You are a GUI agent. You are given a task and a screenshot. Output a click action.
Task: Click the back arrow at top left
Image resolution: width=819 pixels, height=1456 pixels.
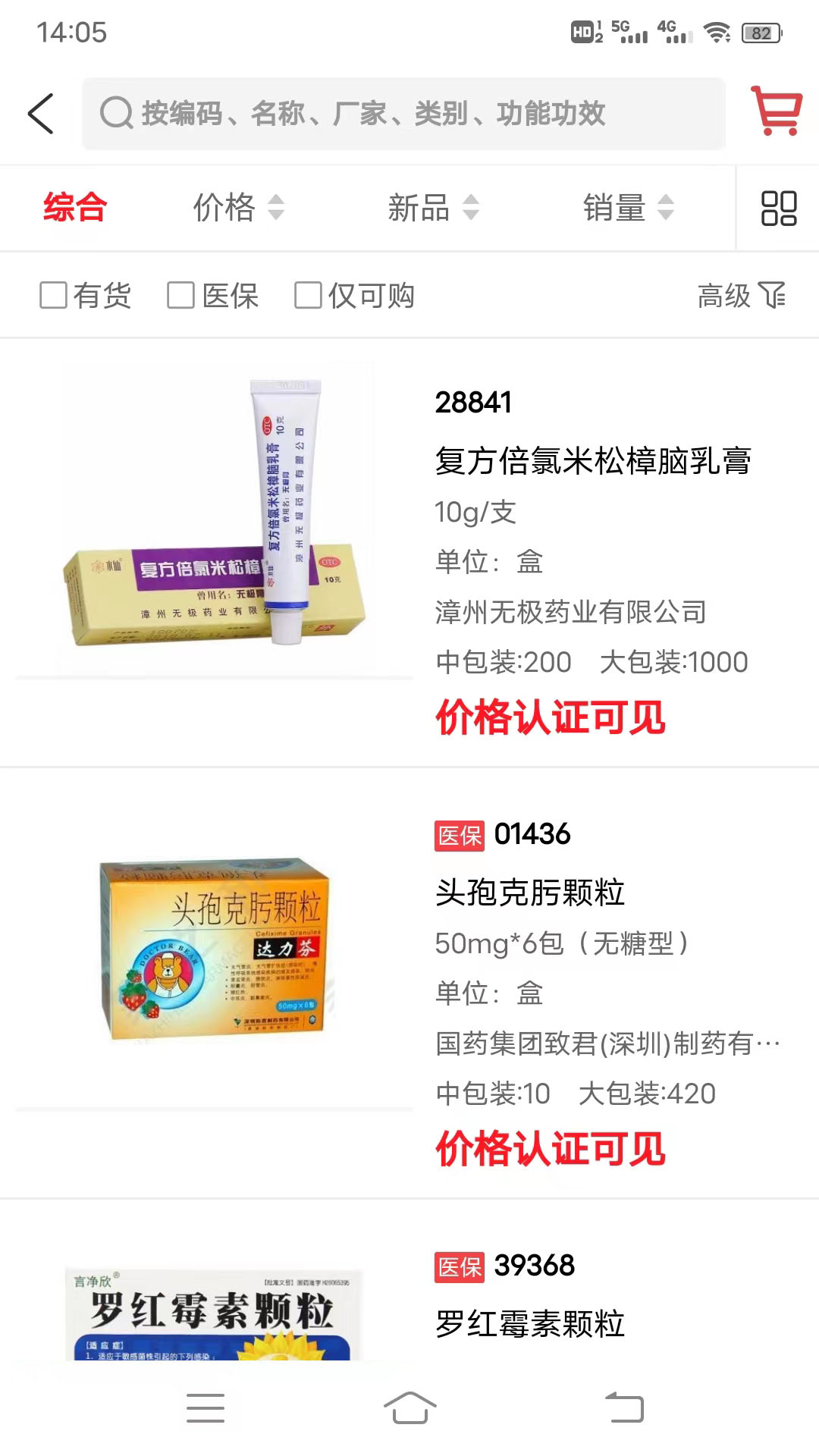41,114
